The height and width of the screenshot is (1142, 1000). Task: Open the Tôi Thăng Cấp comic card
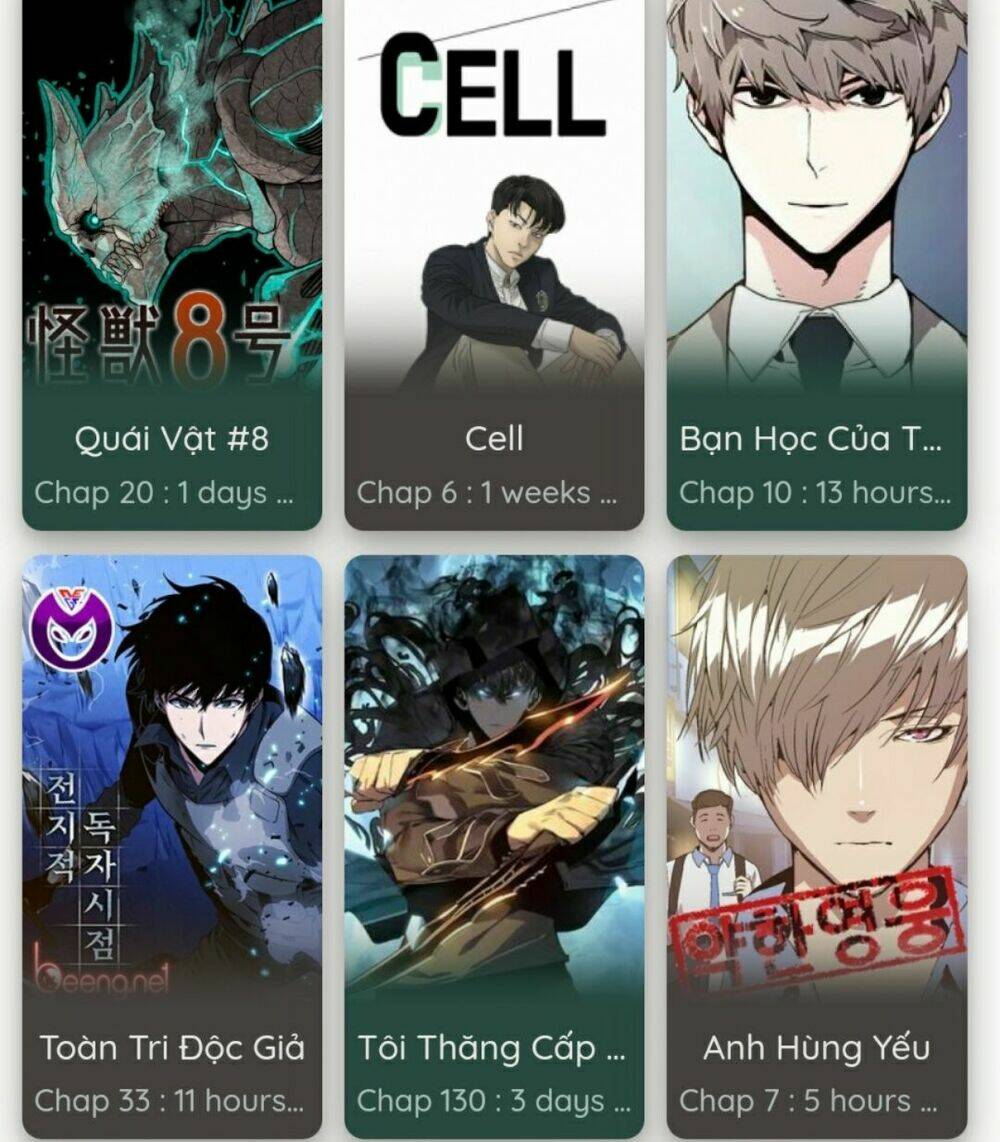pos(494,846)
